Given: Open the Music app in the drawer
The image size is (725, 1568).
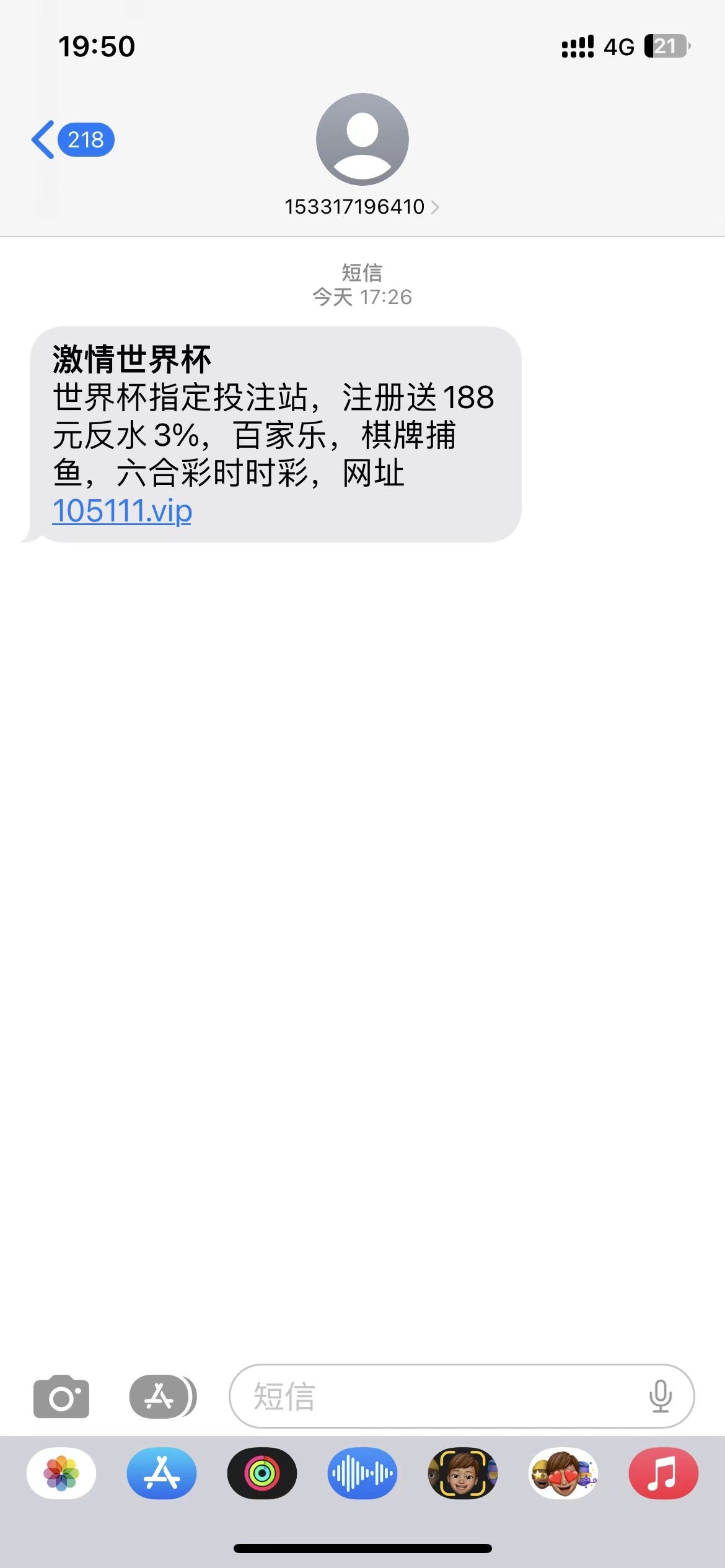Looking at the screenshot, I should tap(663, 1473).
